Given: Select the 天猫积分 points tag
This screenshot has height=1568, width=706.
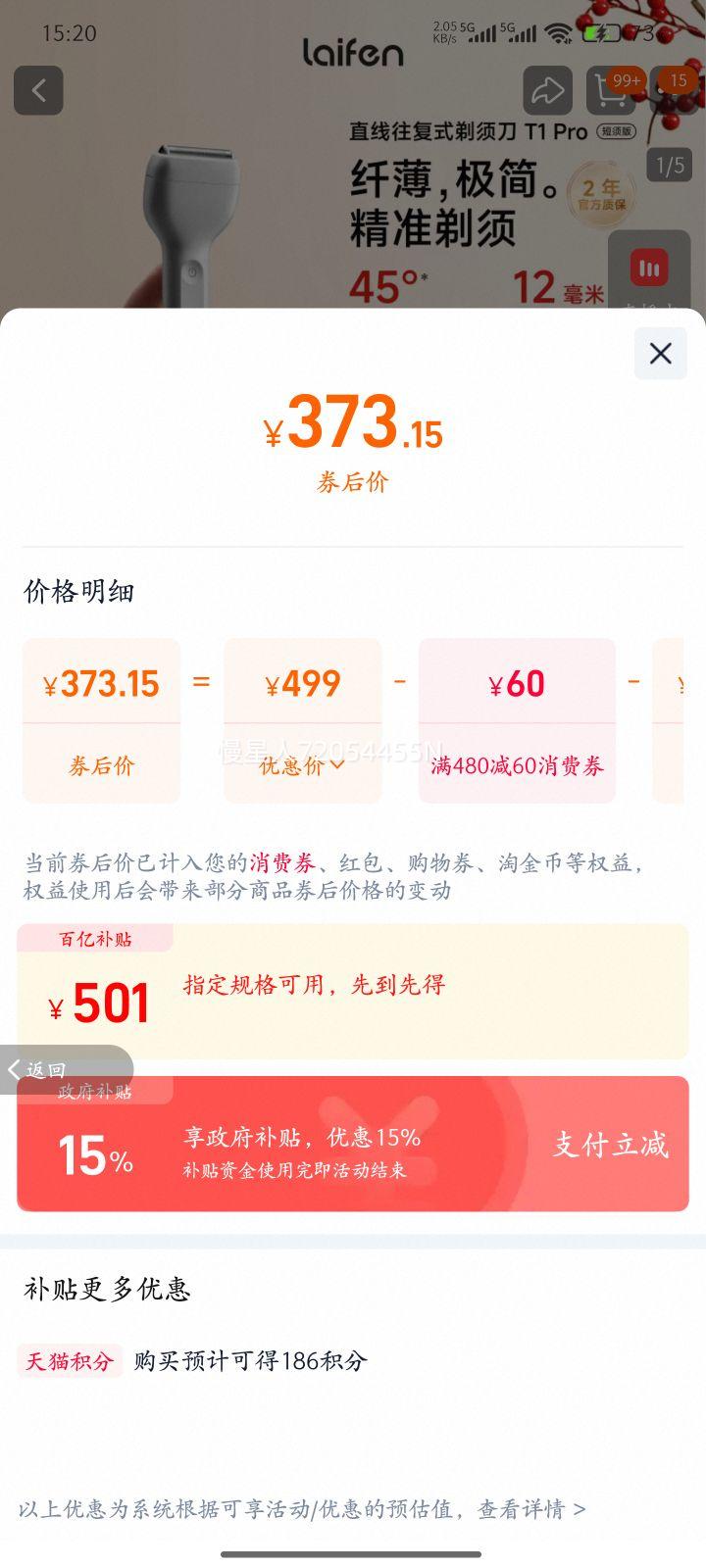Looking at the screenshot, I should (70, 1361).
